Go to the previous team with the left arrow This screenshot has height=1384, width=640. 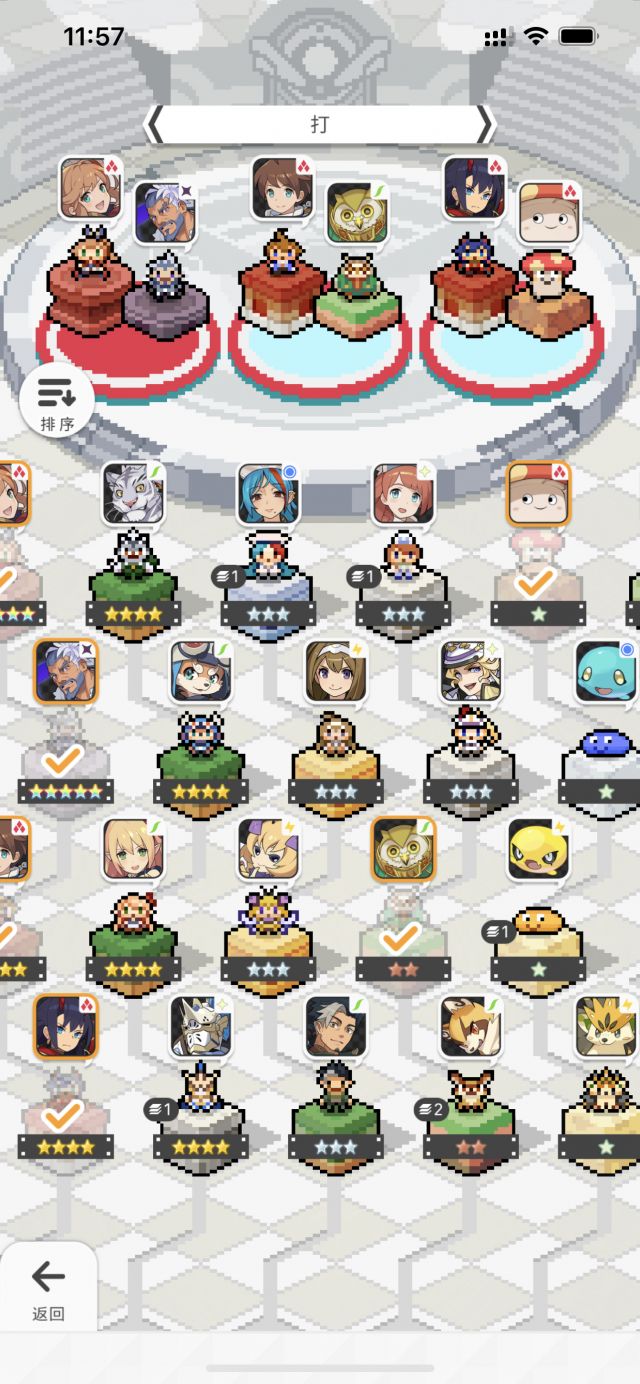tap(155, 125)
